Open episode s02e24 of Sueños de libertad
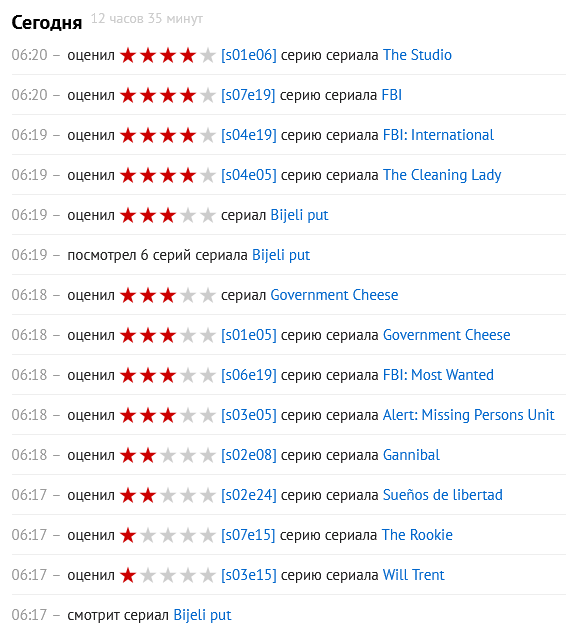566x636 pixels. (x=249, y=495)
